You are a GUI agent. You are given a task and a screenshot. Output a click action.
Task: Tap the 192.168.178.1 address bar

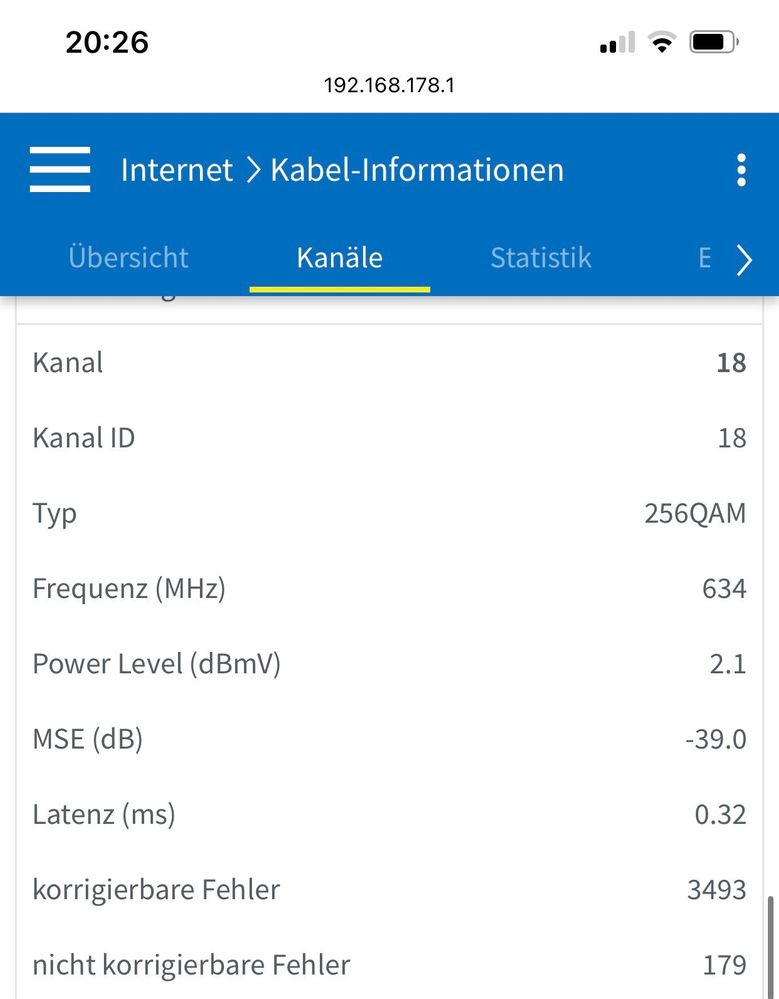(x=389, y=85)
